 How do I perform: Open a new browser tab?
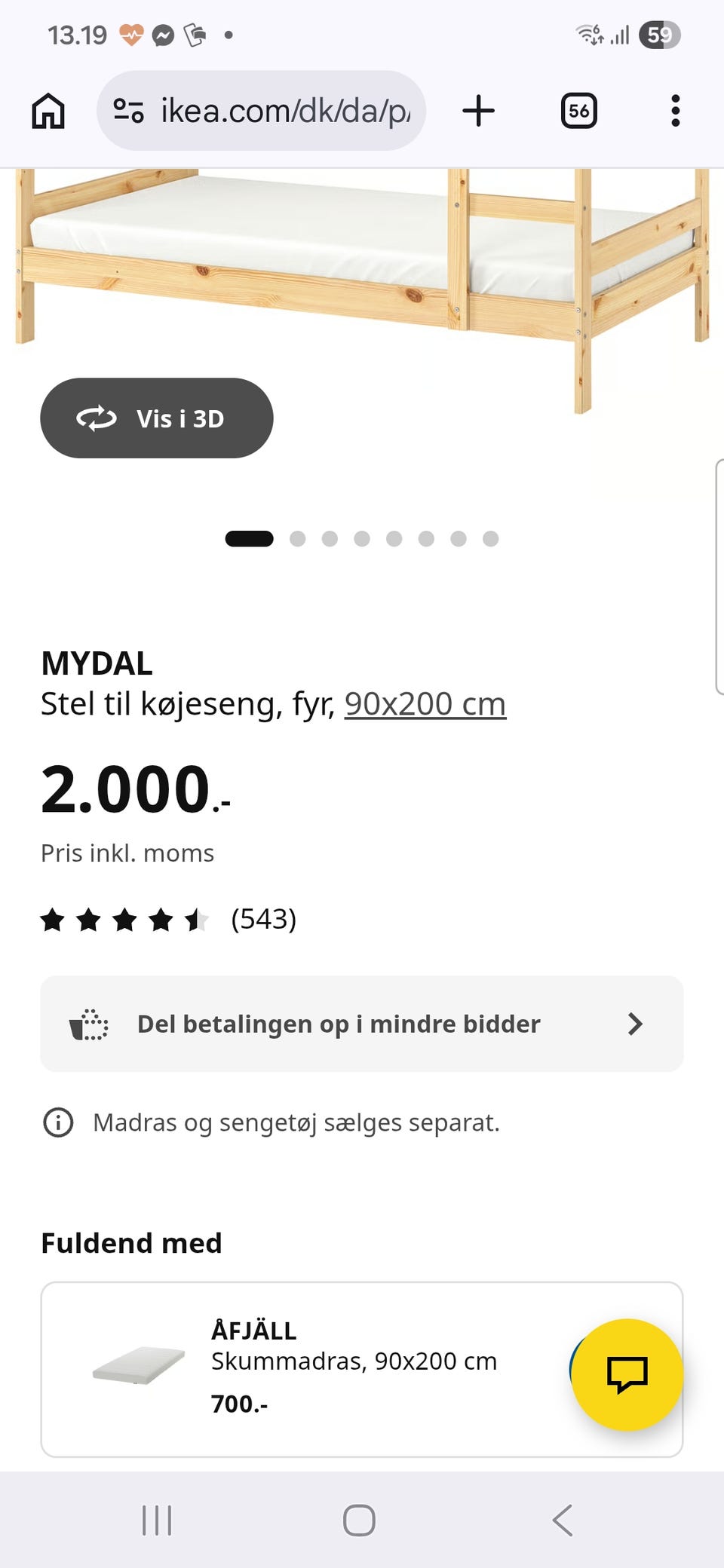pos(478,111)
